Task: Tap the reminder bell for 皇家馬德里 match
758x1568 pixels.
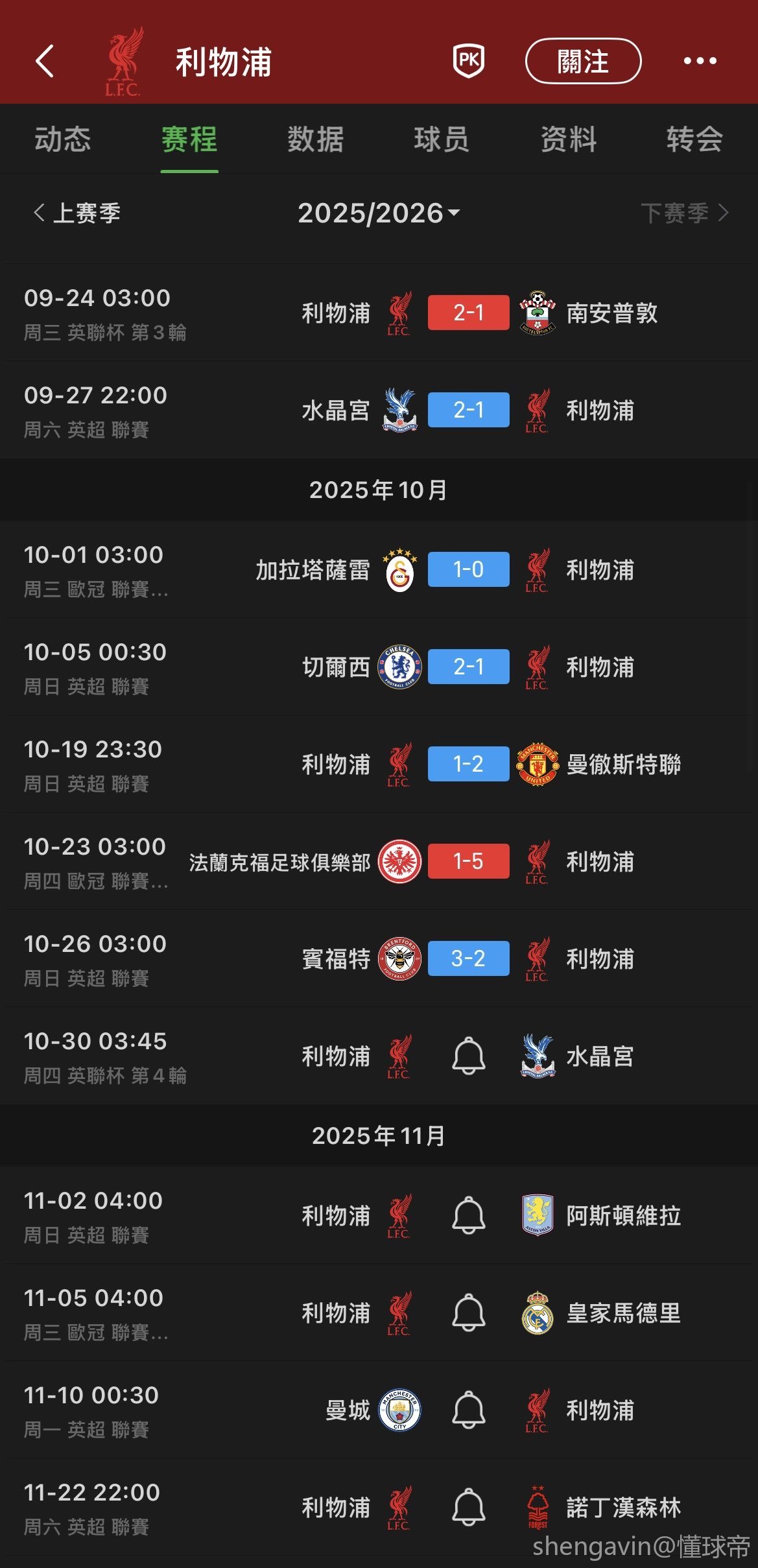Action: pyautogui.click(x=468, y=1313)
